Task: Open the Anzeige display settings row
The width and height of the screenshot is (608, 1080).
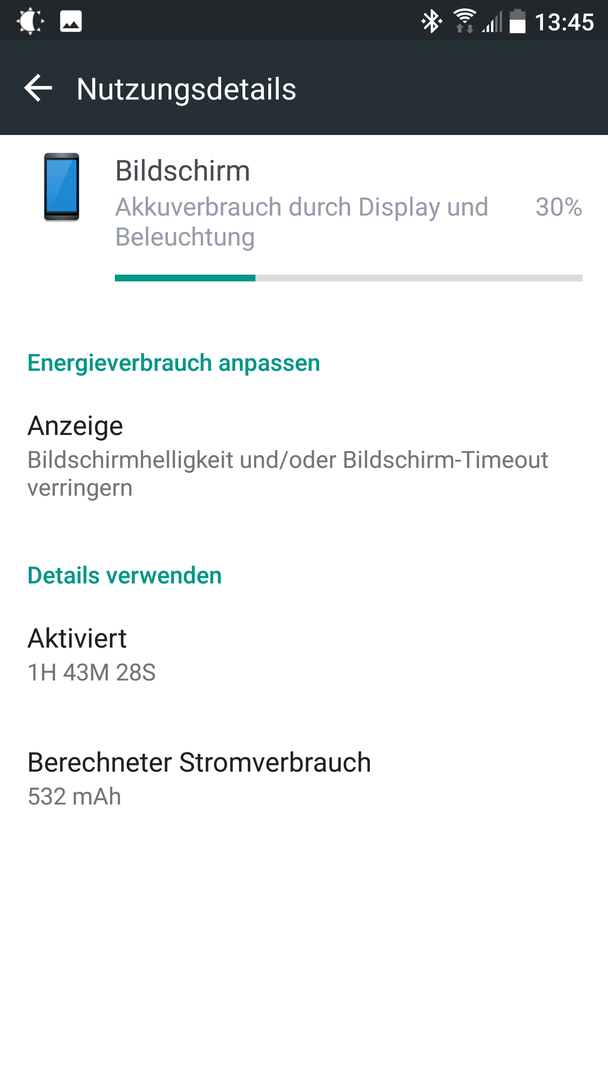Action: click(x=304, y=456)
